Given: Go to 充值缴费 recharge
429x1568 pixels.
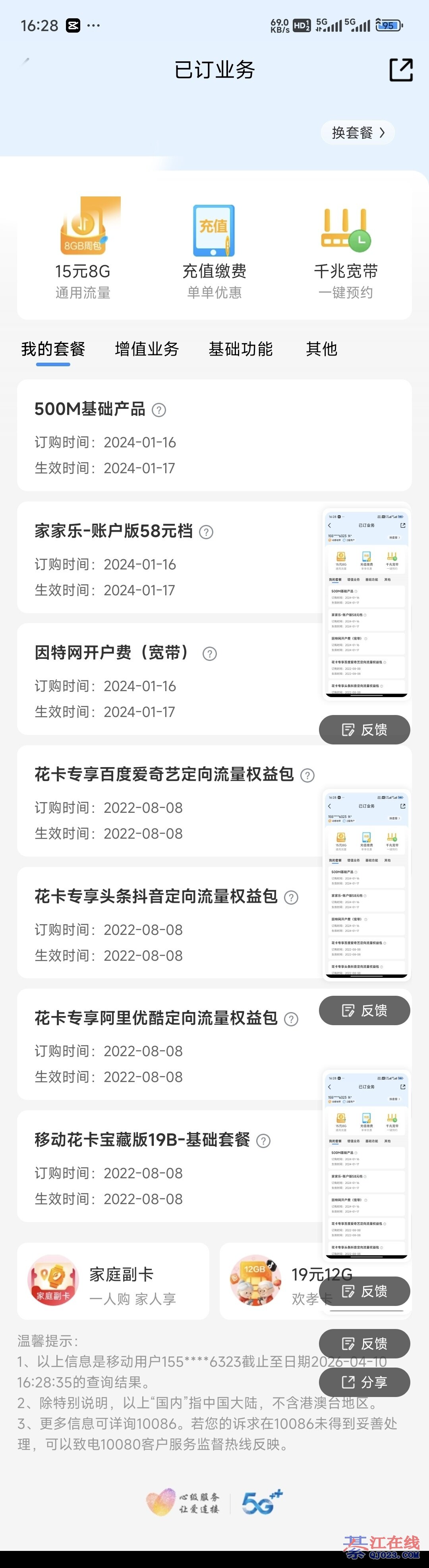Looking at the screenshot, I should click(214, 250).
